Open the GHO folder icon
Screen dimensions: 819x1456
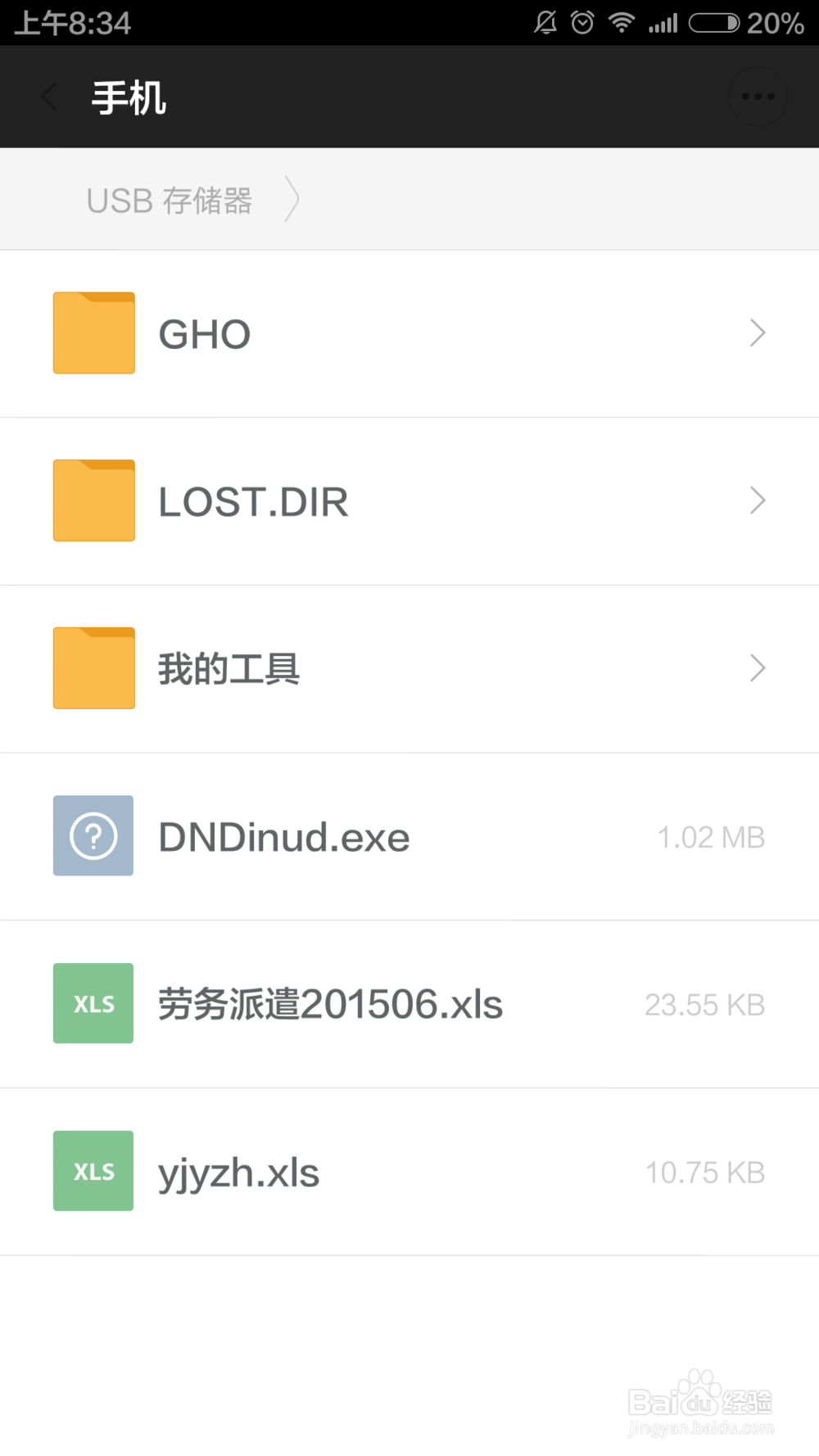93,332
